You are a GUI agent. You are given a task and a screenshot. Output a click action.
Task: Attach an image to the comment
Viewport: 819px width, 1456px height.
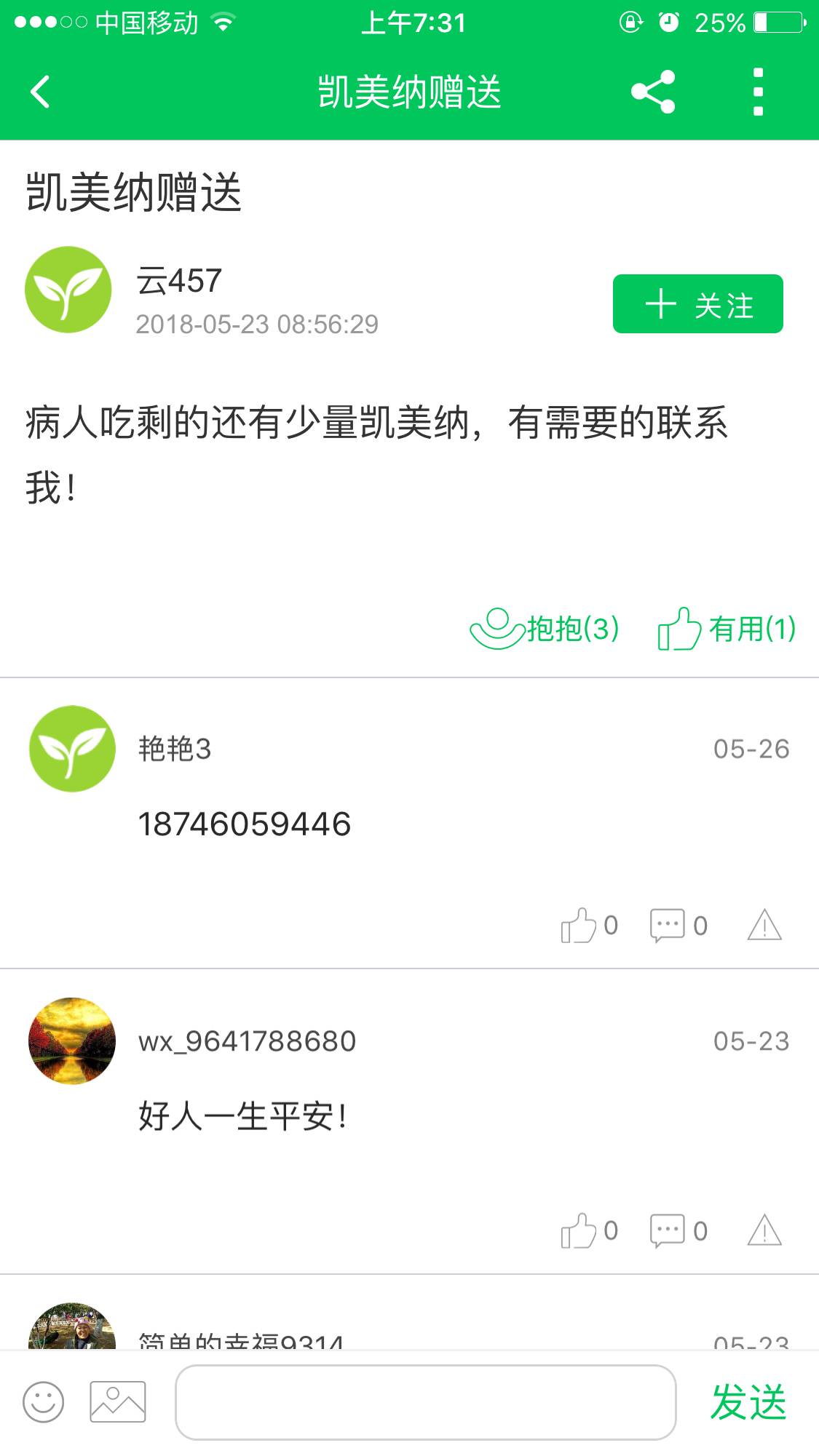[x=118, y=1401]
